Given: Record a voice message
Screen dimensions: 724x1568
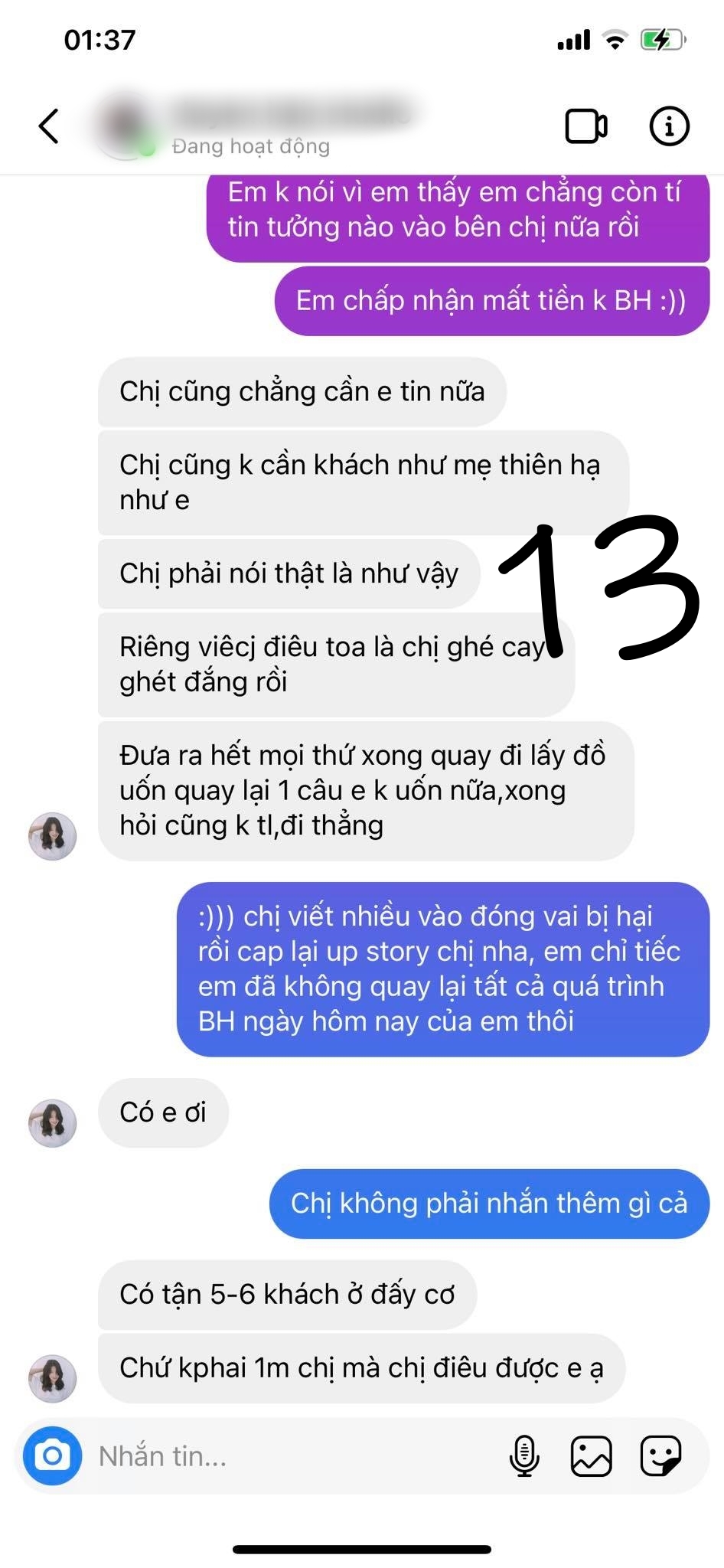Looking at the screenshot, I should coord(524,1455).
